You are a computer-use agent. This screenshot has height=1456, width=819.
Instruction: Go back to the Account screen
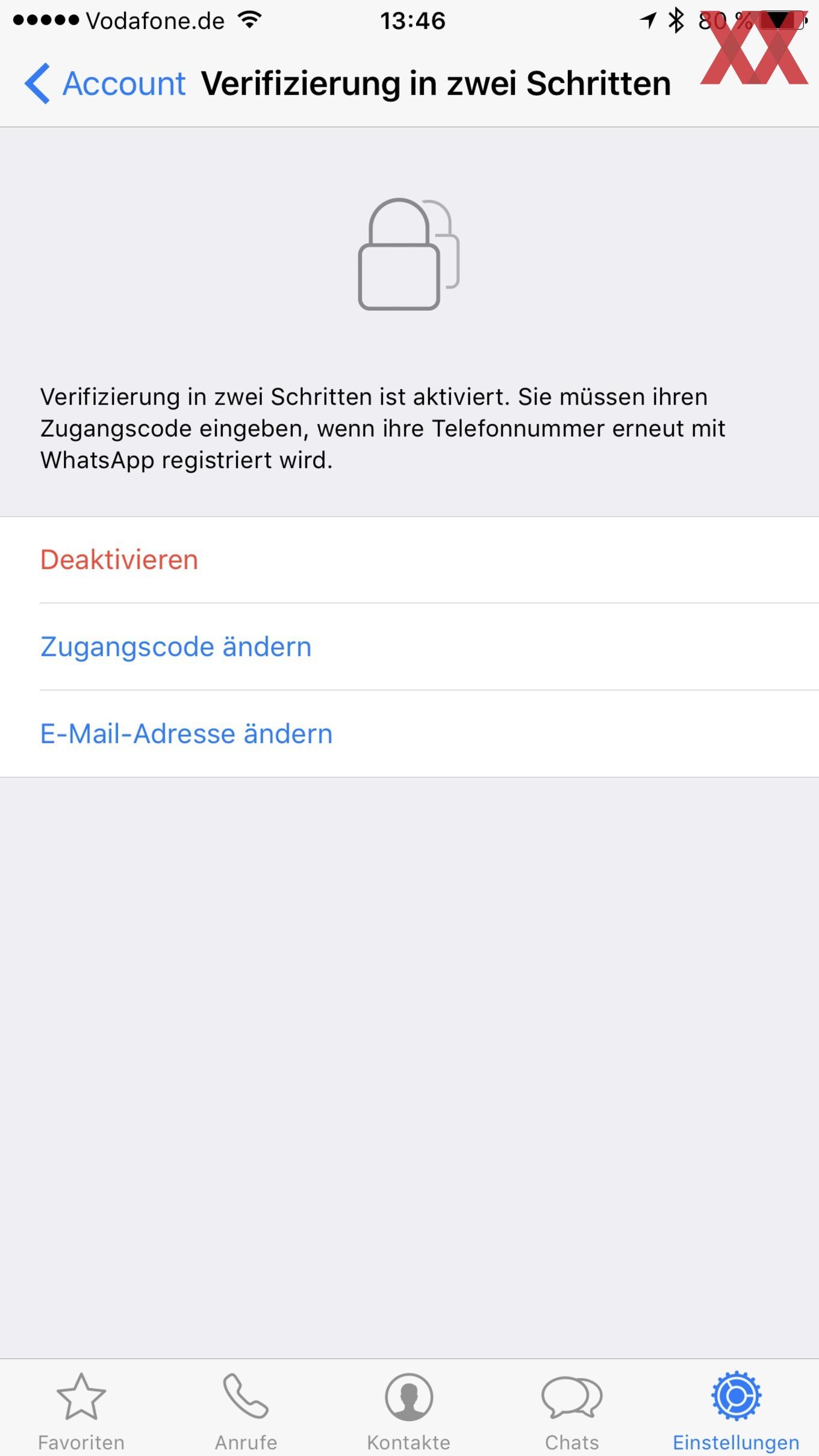(x=105, y=83)
